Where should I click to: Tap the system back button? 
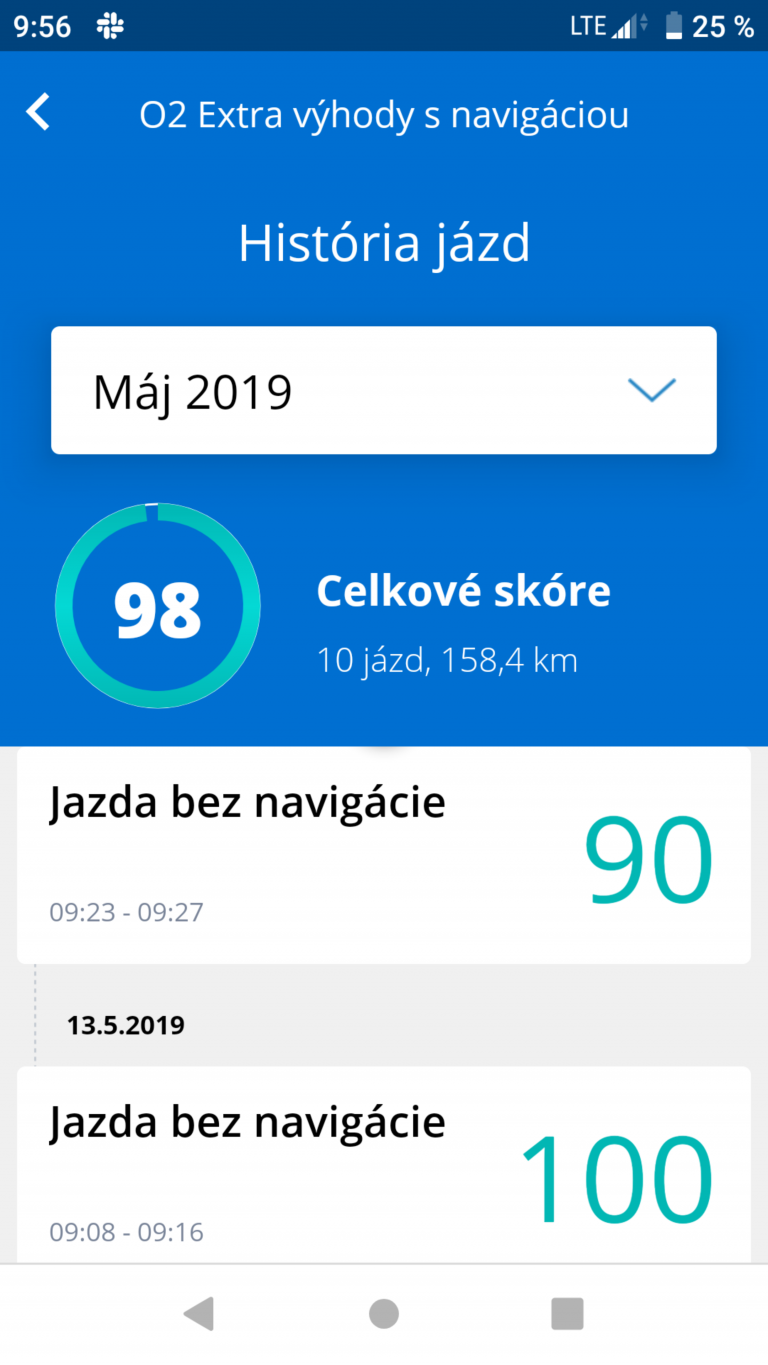click(x=199, y=1314)
